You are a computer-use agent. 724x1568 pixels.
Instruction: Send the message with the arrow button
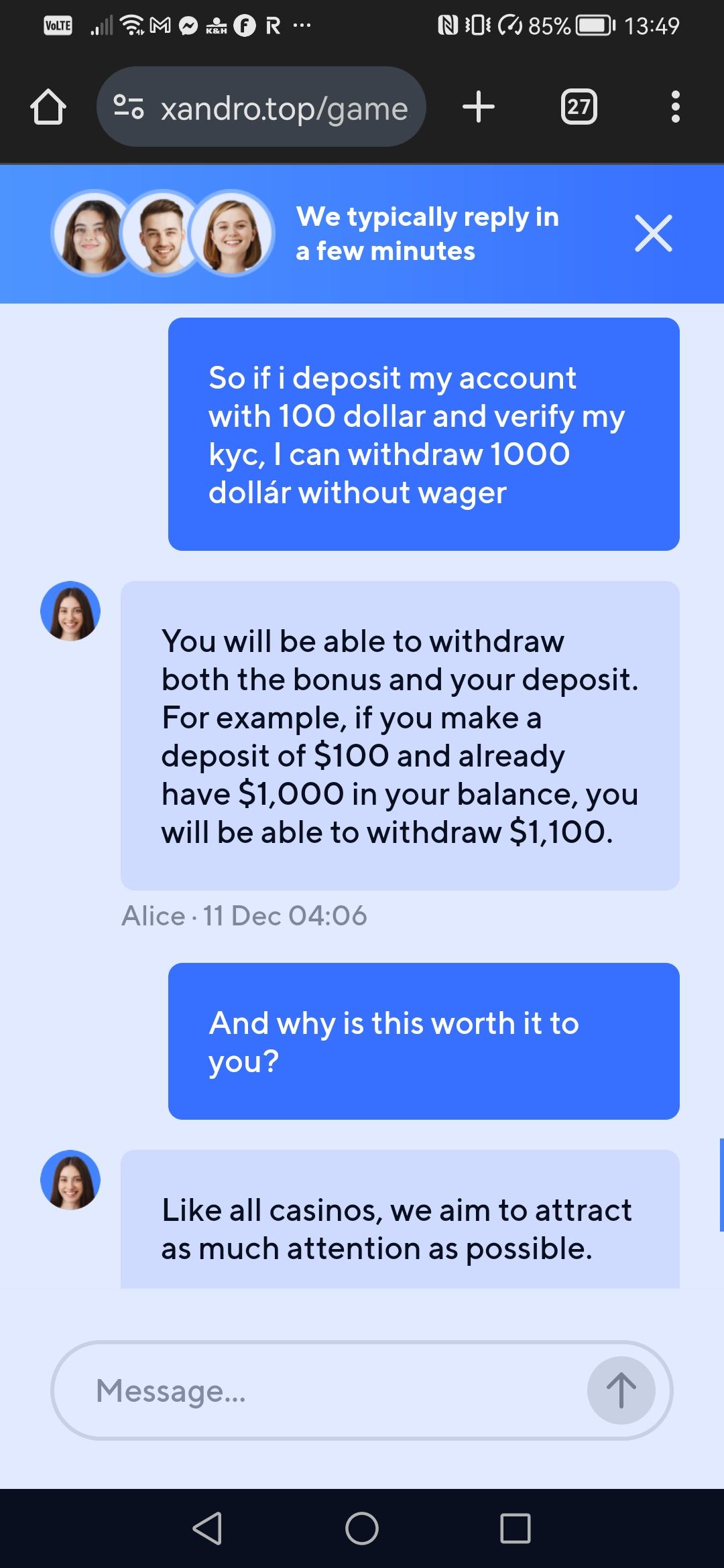[621, 1390]
